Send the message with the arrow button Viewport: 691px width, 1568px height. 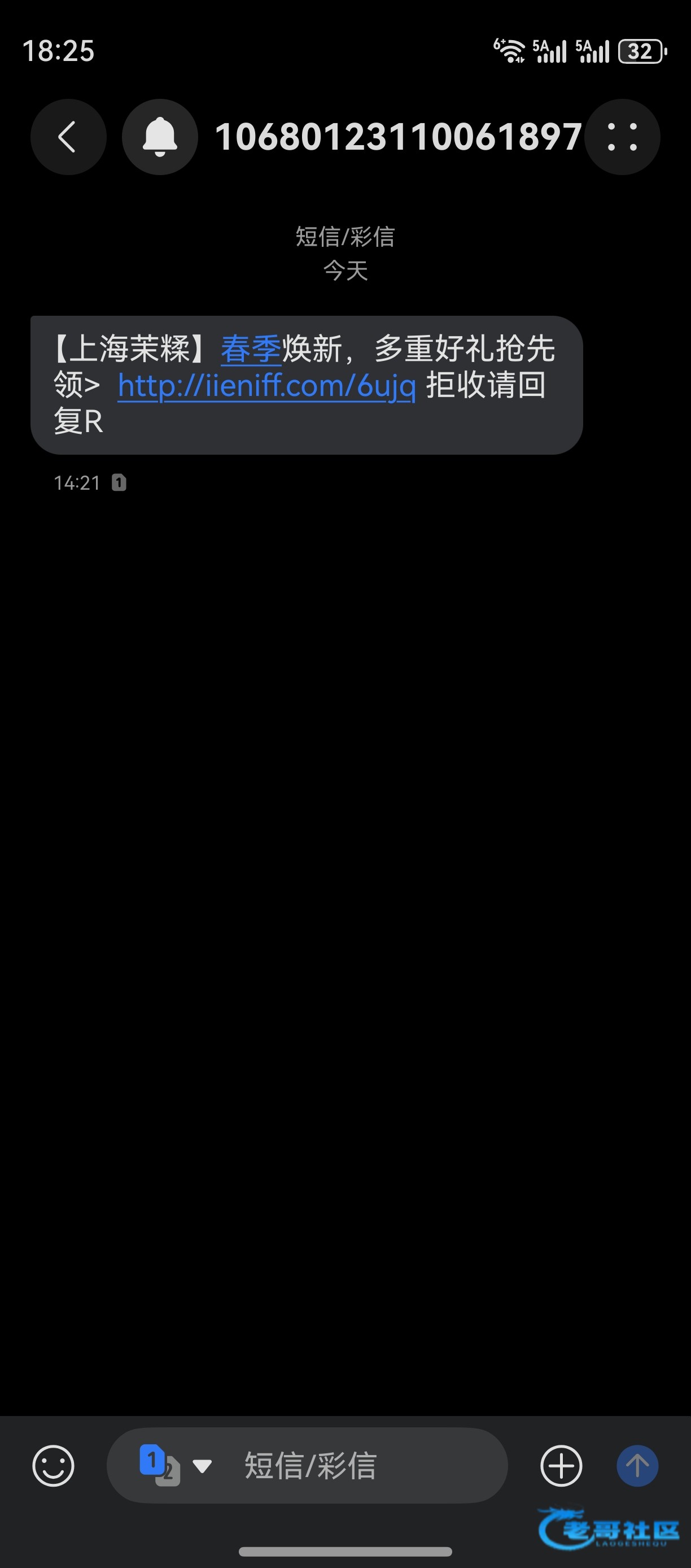[x=637, y=1466]
